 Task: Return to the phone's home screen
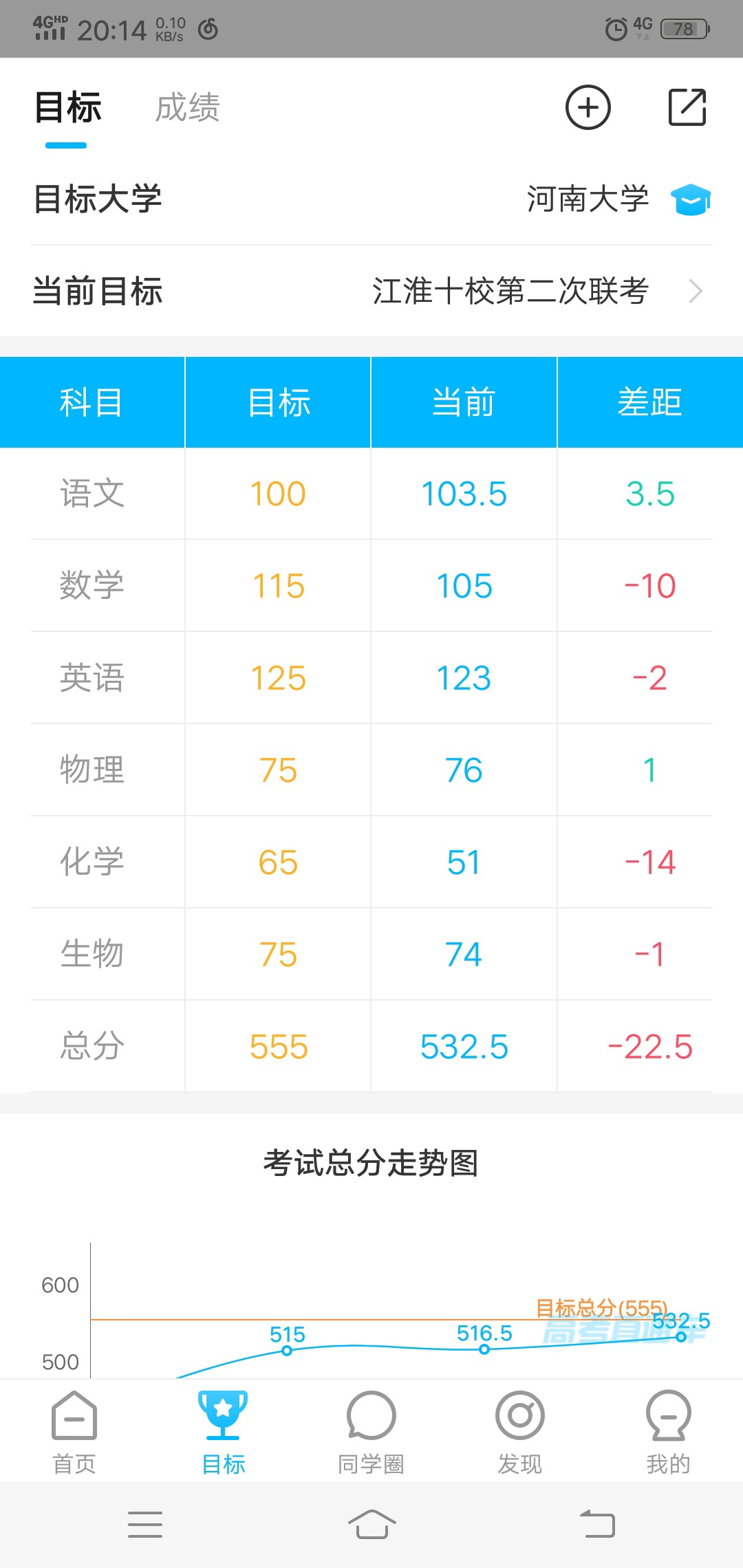tap(371, 1524)
